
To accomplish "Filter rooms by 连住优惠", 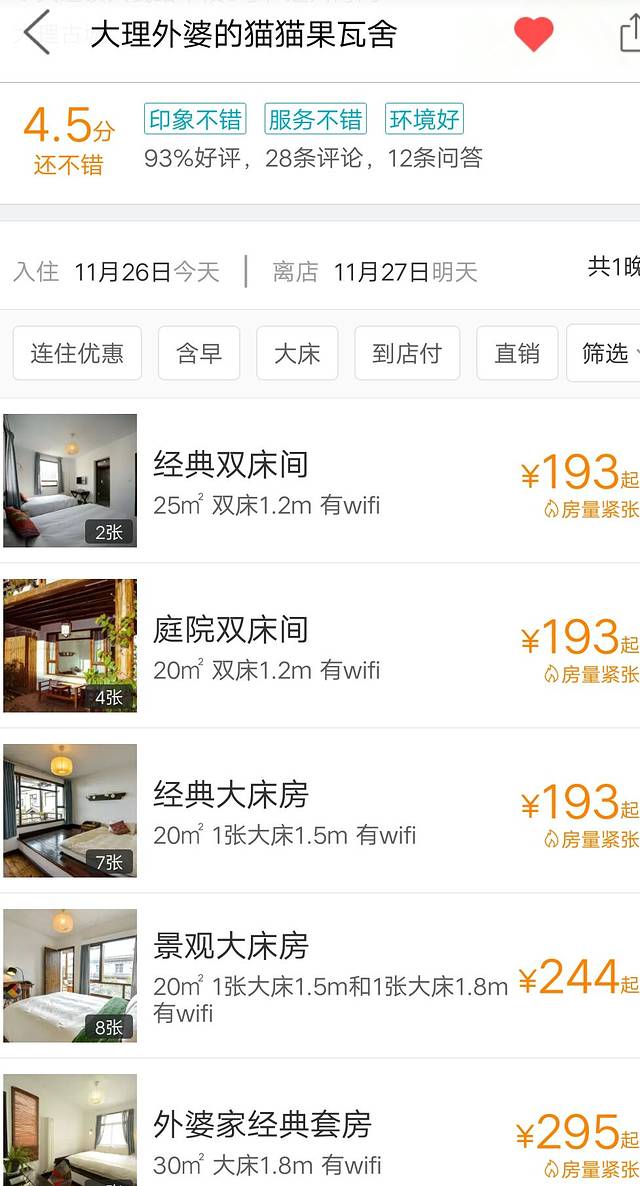I will [77, 353].
